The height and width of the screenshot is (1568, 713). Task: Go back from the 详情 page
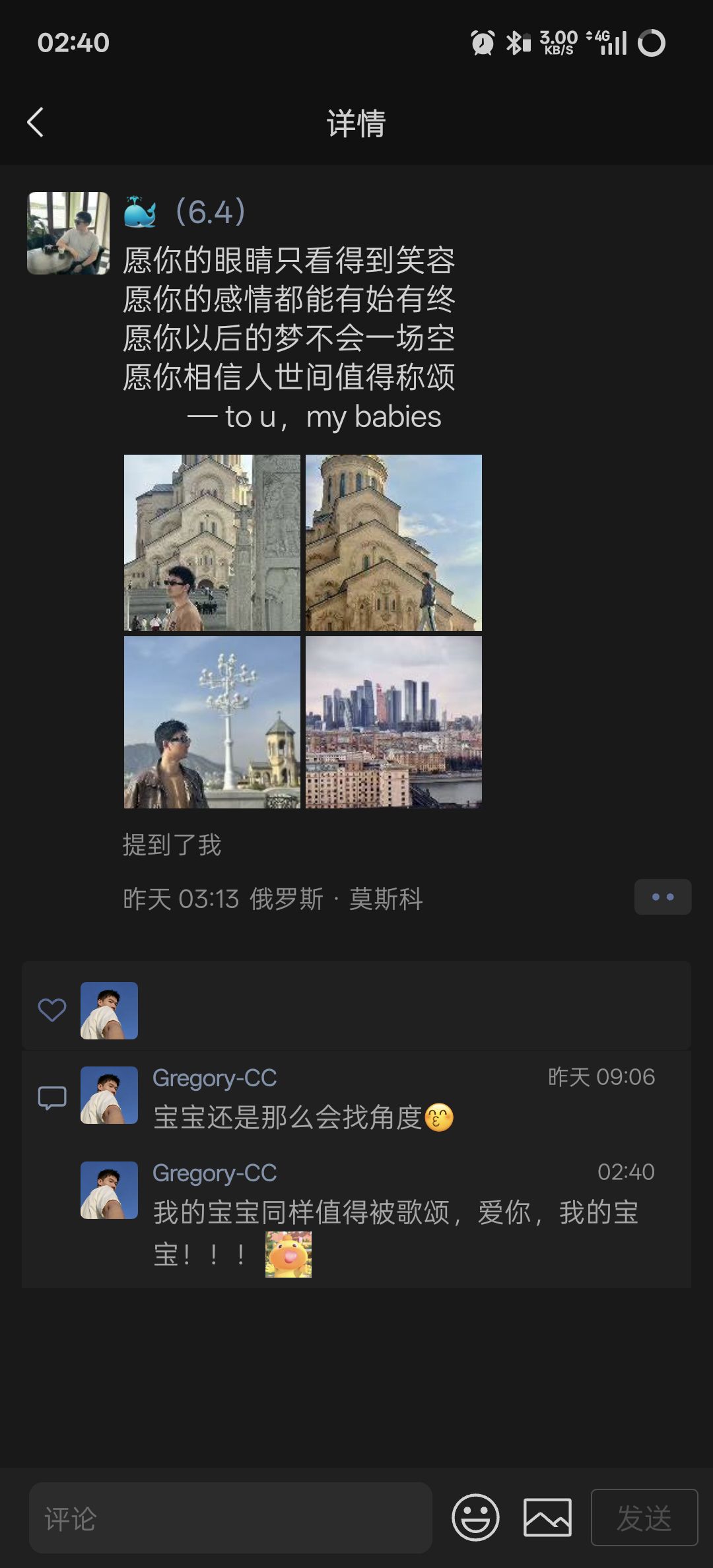[x=36, y=123]
